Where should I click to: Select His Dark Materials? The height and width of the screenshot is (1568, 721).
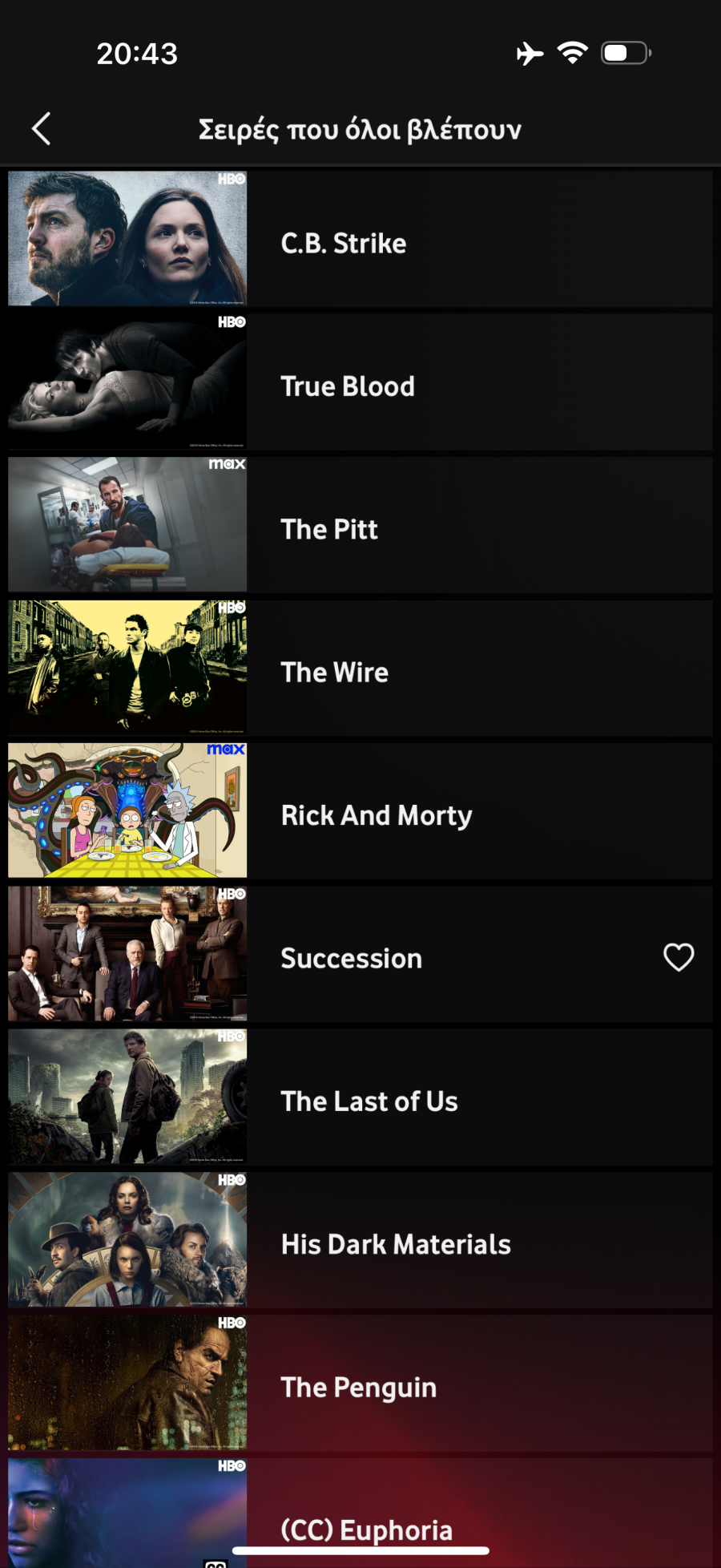click(x=360, y=1241)
